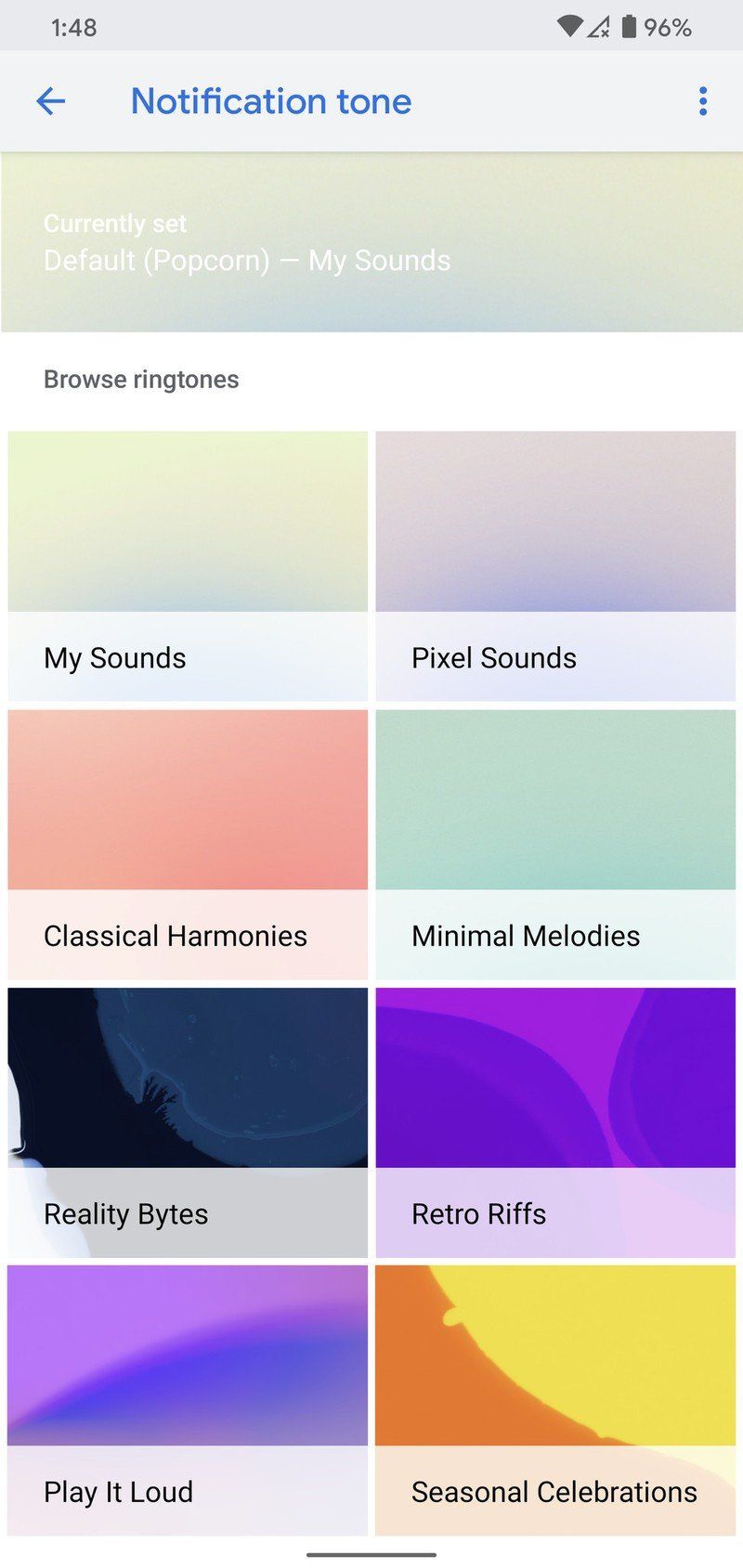Choose the Play It Loud category
The height and width of the screenshot is (1568, 743).
pyautogui.click(x=188, y=1400)
